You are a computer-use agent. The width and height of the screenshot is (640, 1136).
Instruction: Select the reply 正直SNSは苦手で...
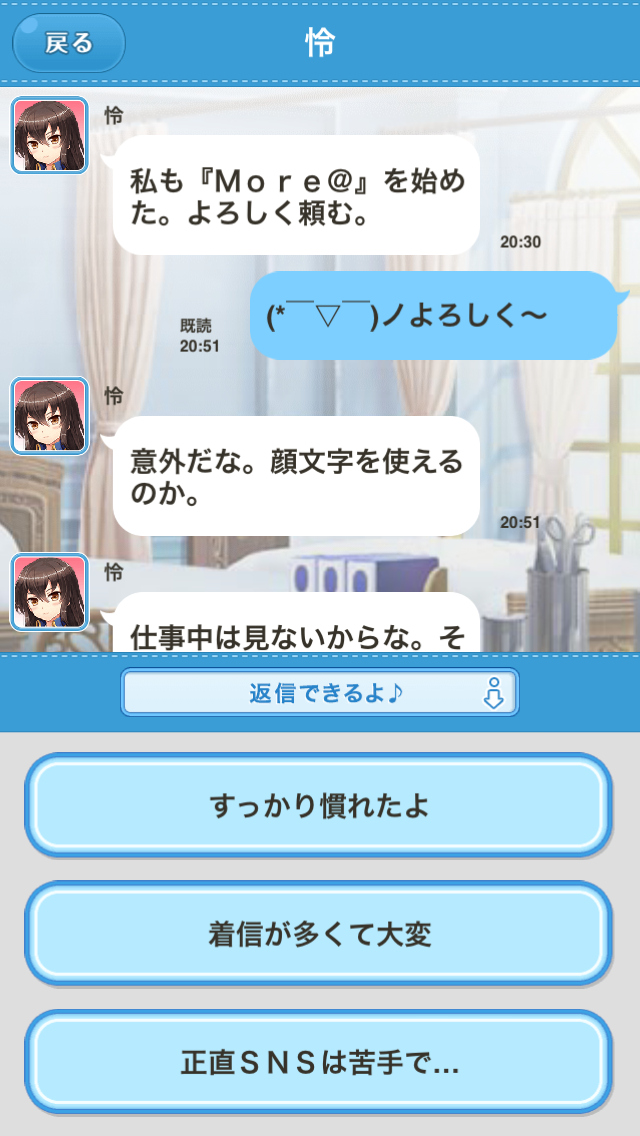tap(319, 1062)
